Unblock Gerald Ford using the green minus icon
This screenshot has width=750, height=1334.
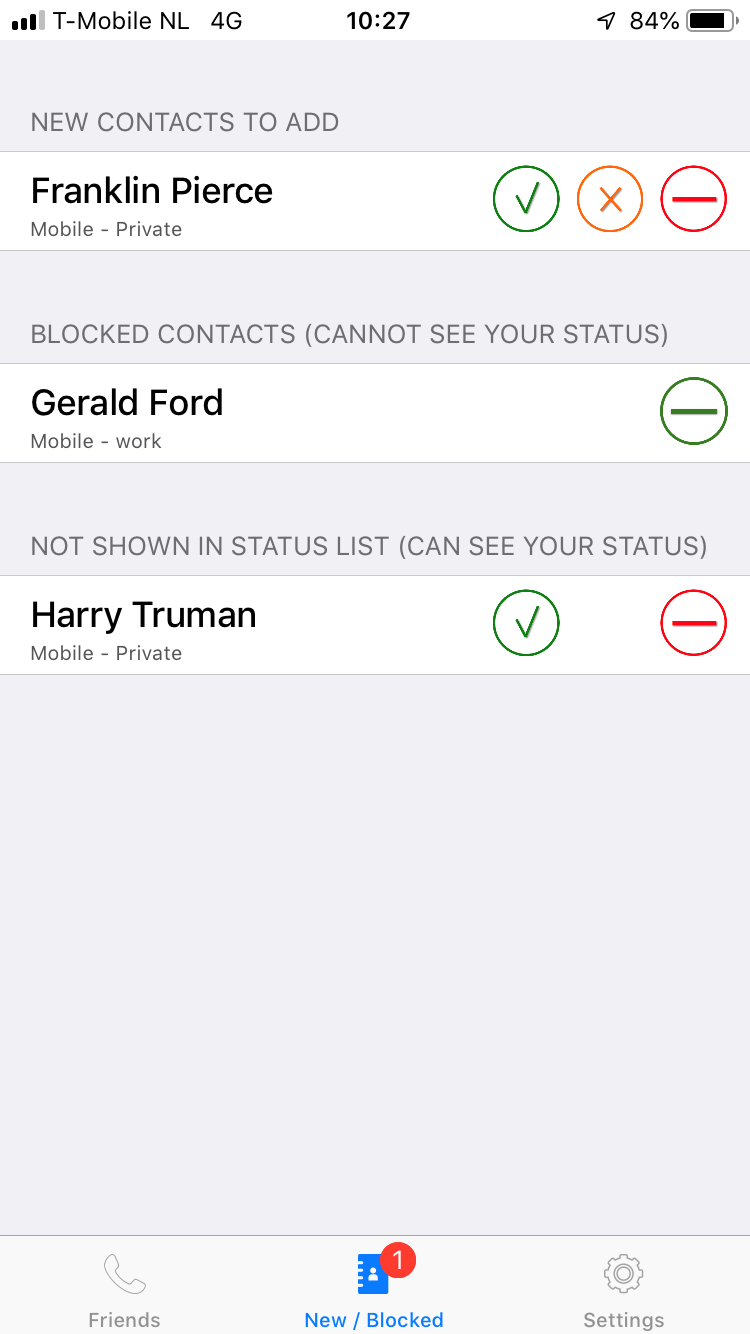[x=694, y=411]
